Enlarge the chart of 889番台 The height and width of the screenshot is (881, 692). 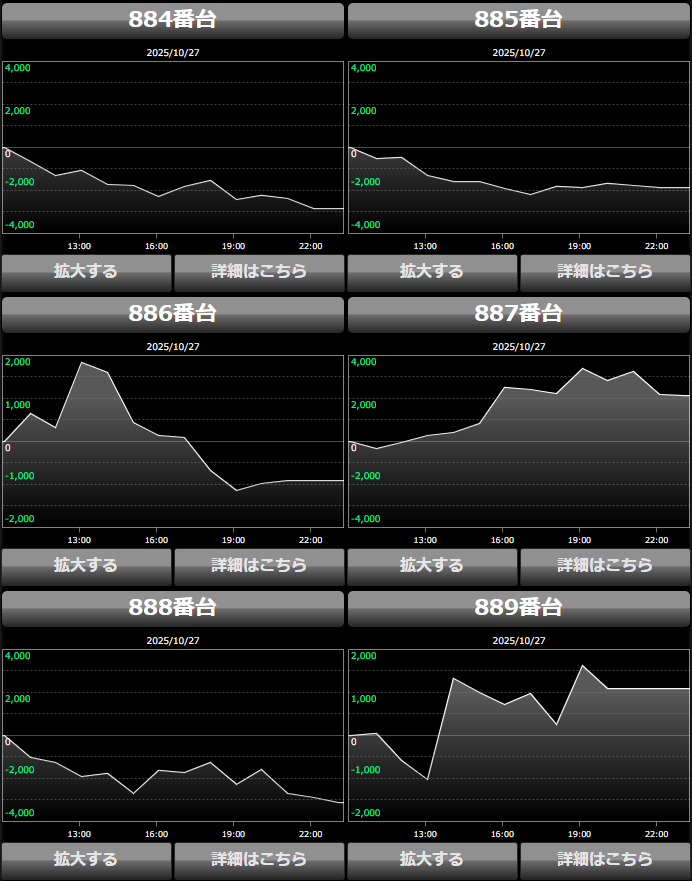(432, 860)
